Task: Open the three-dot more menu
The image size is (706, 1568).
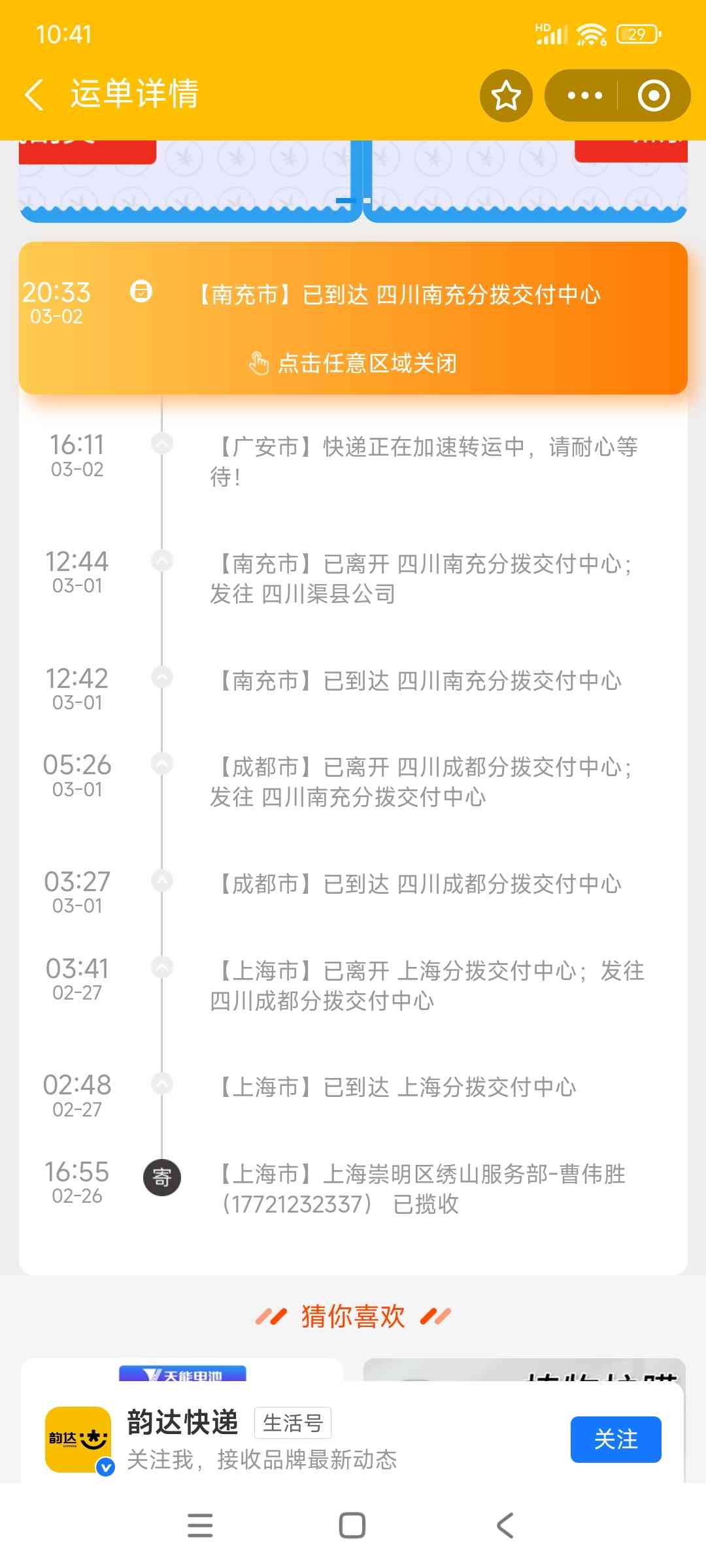Action: pyautogui.click(x=584, y=95)
